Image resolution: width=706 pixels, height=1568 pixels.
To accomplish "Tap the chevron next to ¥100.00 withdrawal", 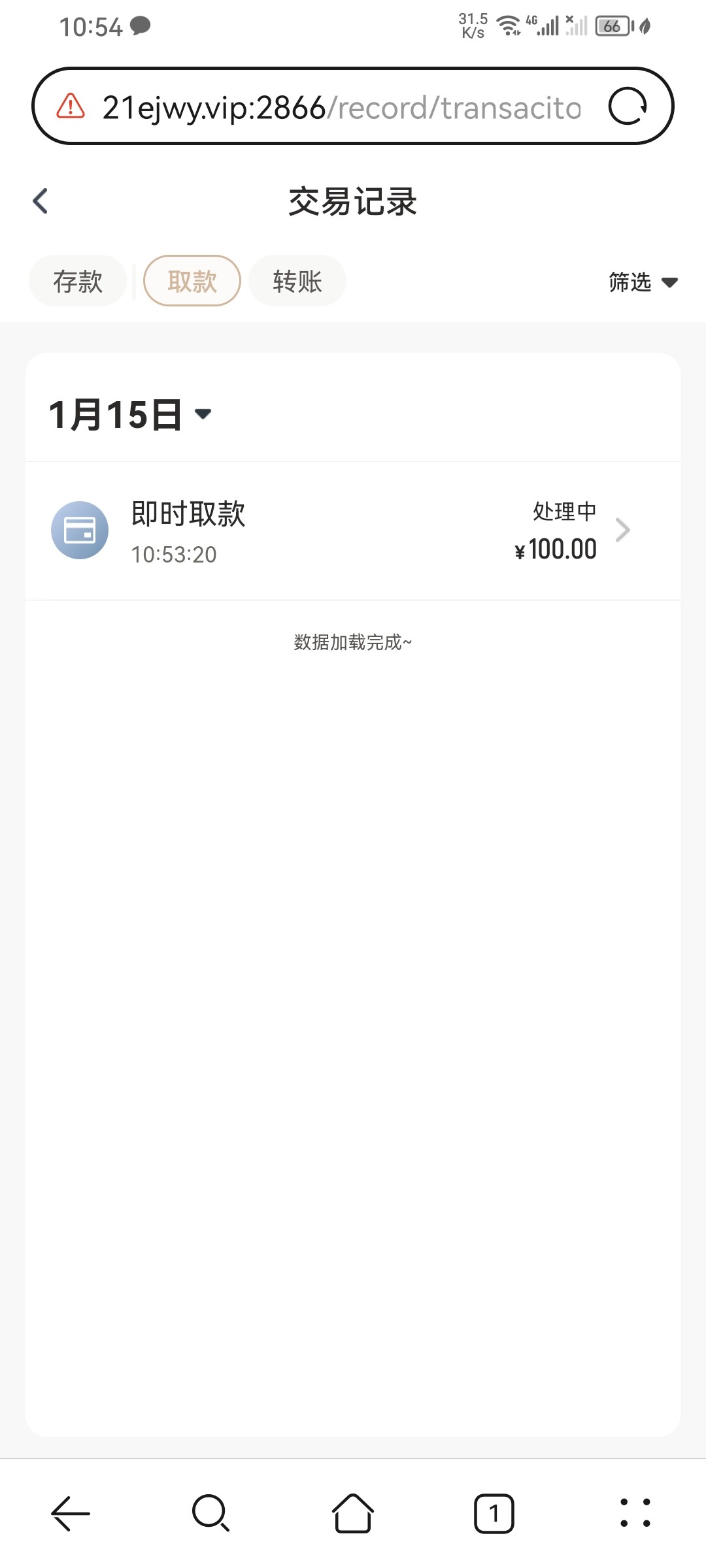I will [622, 530].
